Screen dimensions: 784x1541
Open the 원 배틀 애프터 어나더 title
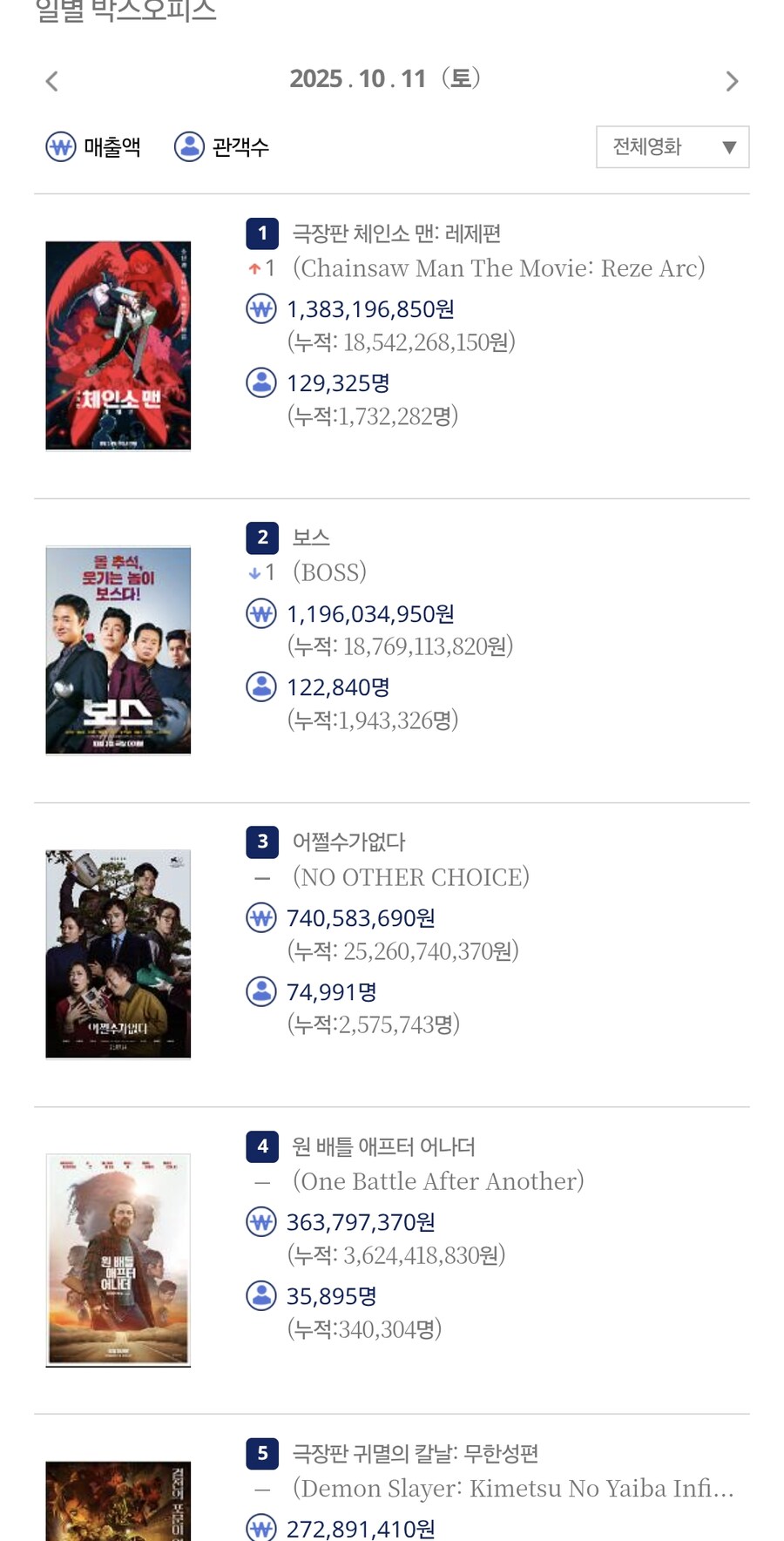pyautogui.click(x=383, y=1146)
